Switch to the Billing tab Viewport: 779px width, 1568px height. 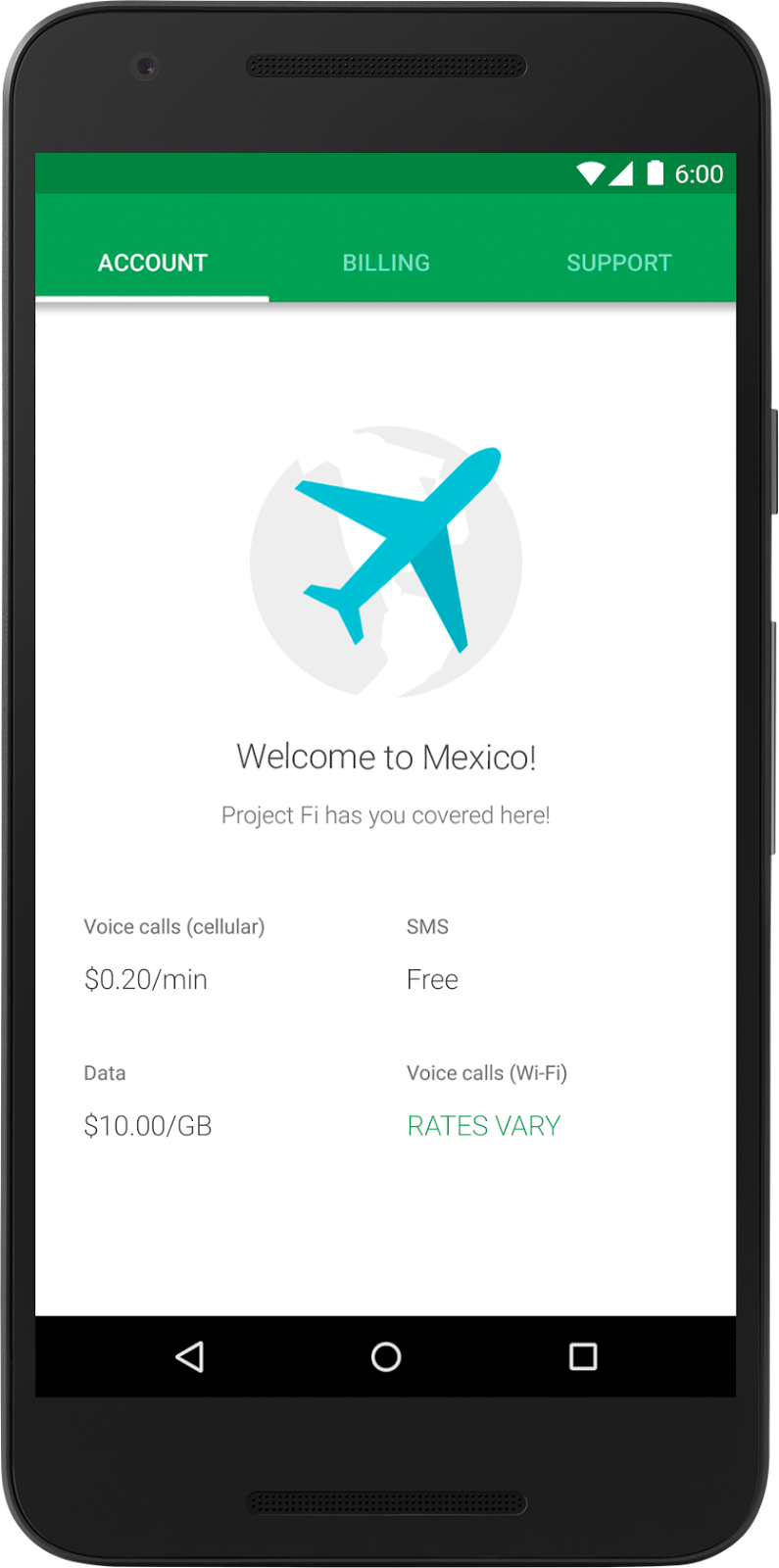386,263
